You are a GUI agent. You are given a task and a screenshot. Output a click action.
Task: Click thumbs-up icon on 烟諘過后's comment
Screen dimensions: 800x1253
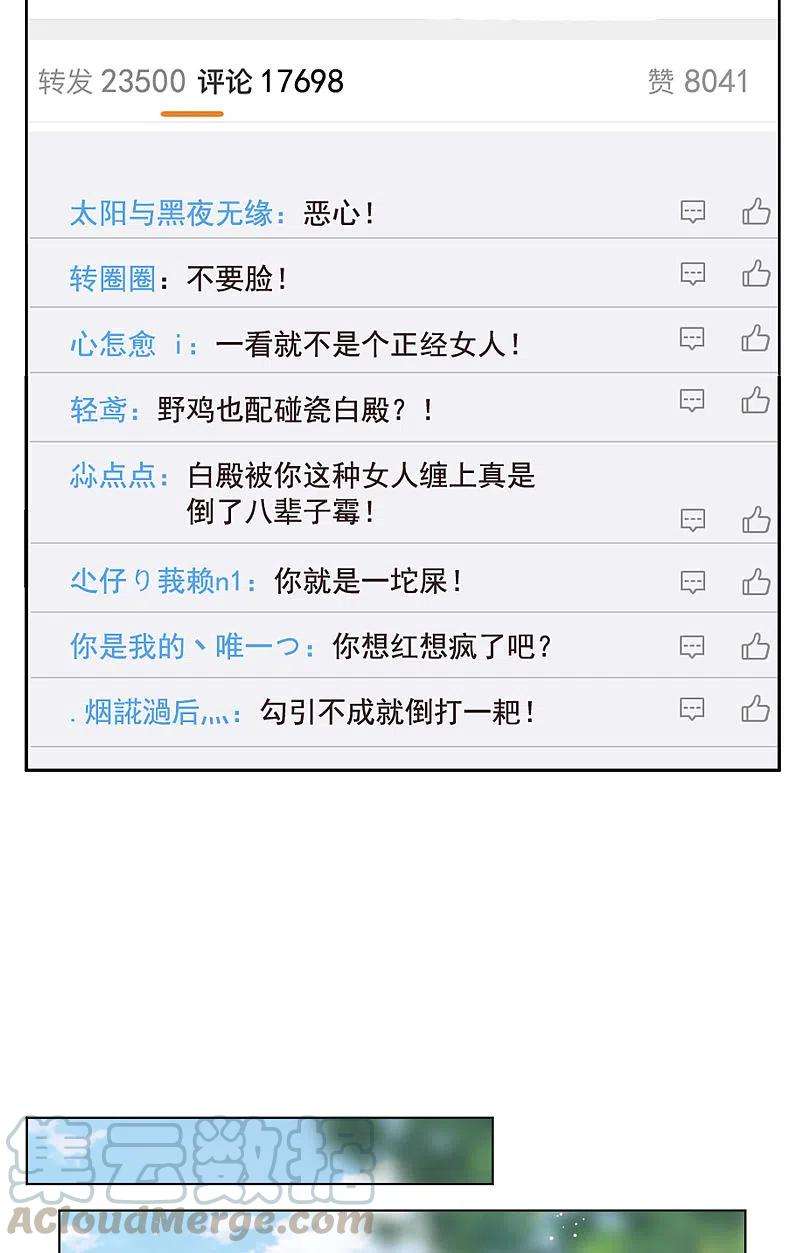tap(755, 712)
